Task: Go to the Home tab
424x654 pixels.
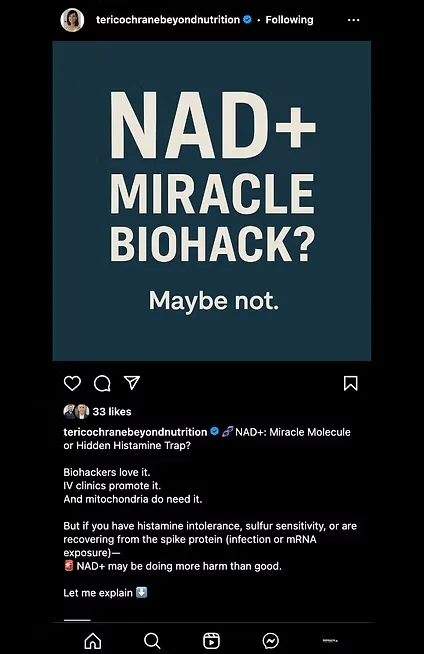Action: pyautogui.click(x=93, y=640)
